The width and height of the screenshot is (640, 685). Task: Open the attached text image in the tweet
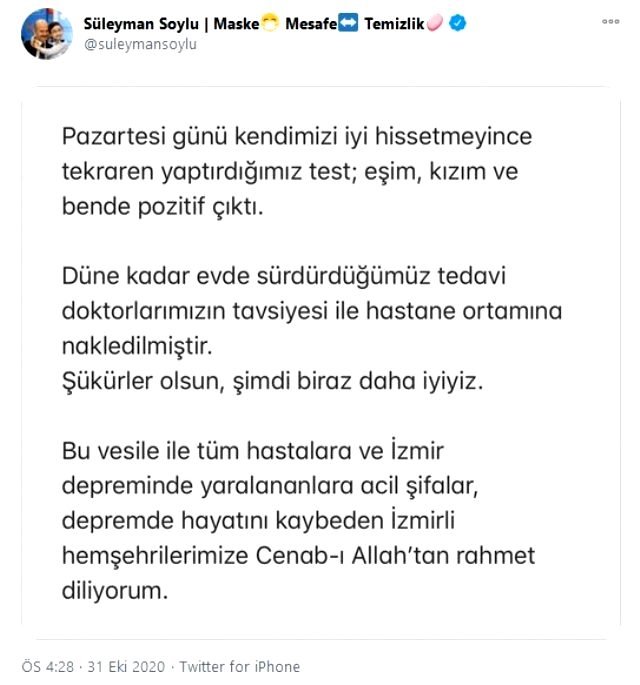pos(314,358)
